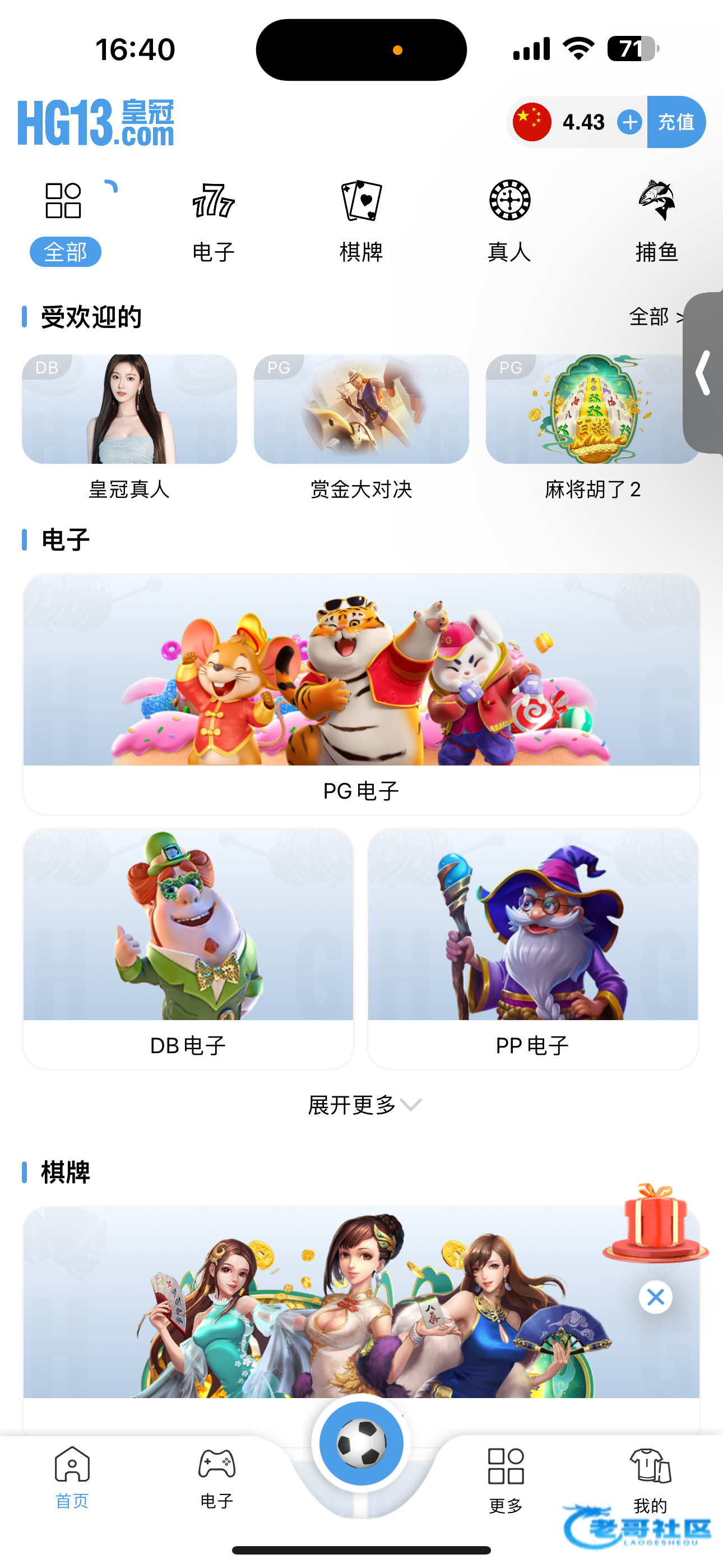Image resolution: width=723 pixels, height=1568 pixels.
Task: Tap the 充值 recharge button
Action: [x=675, y=122]
